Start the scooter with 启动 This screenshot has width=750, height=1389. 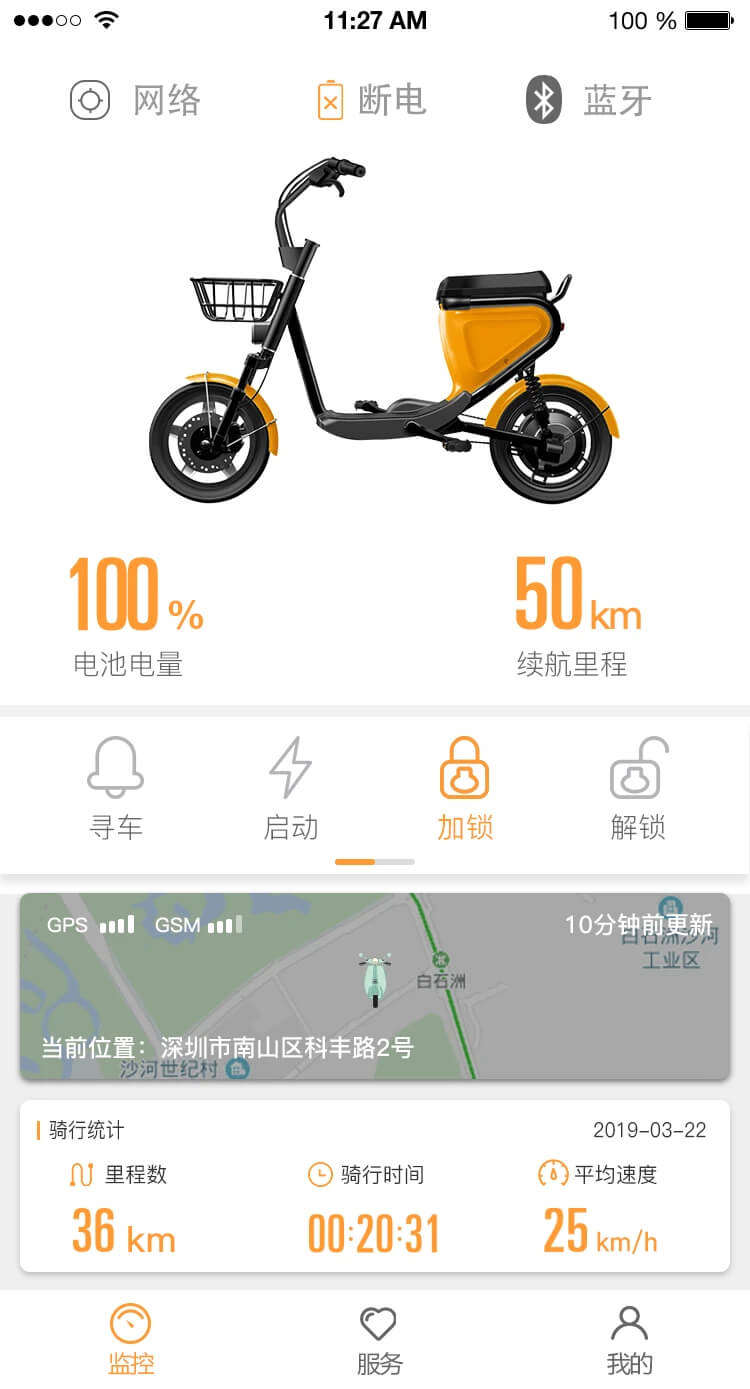[x=290, y=787]
